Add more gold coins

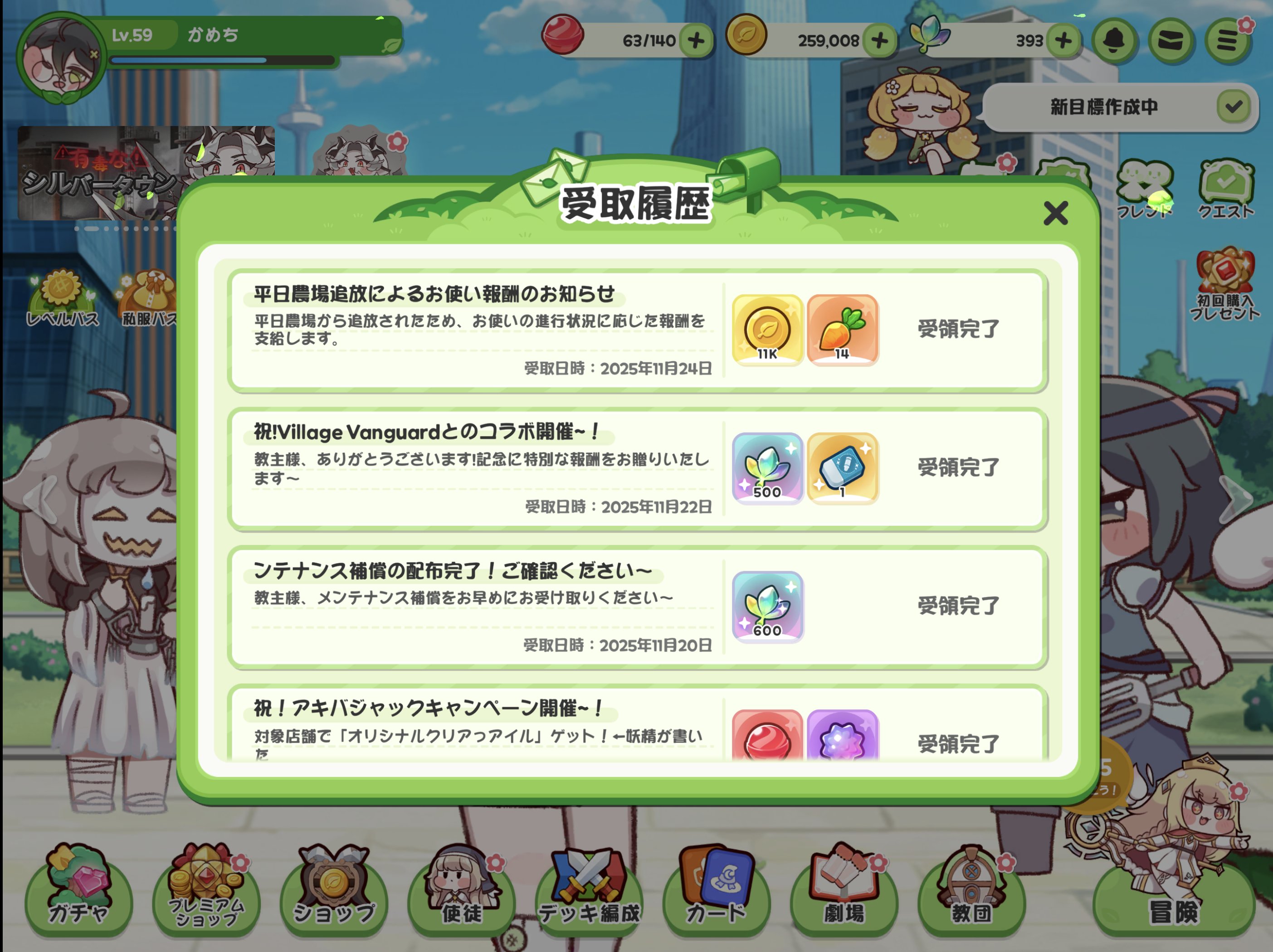[x=879, y=41]
